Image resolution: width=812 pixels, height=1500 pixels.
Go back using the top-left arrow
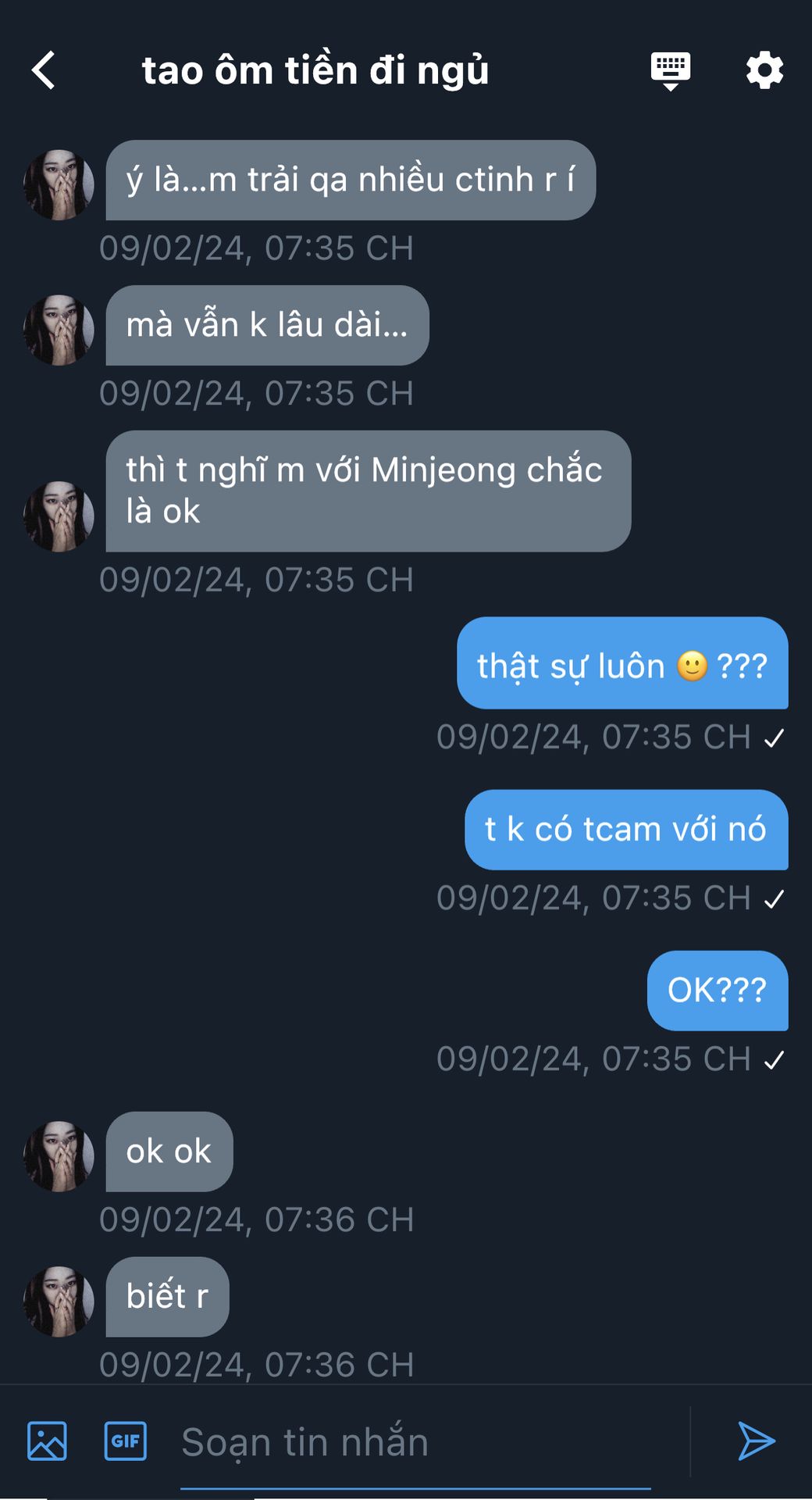click(x=44, y=70)
